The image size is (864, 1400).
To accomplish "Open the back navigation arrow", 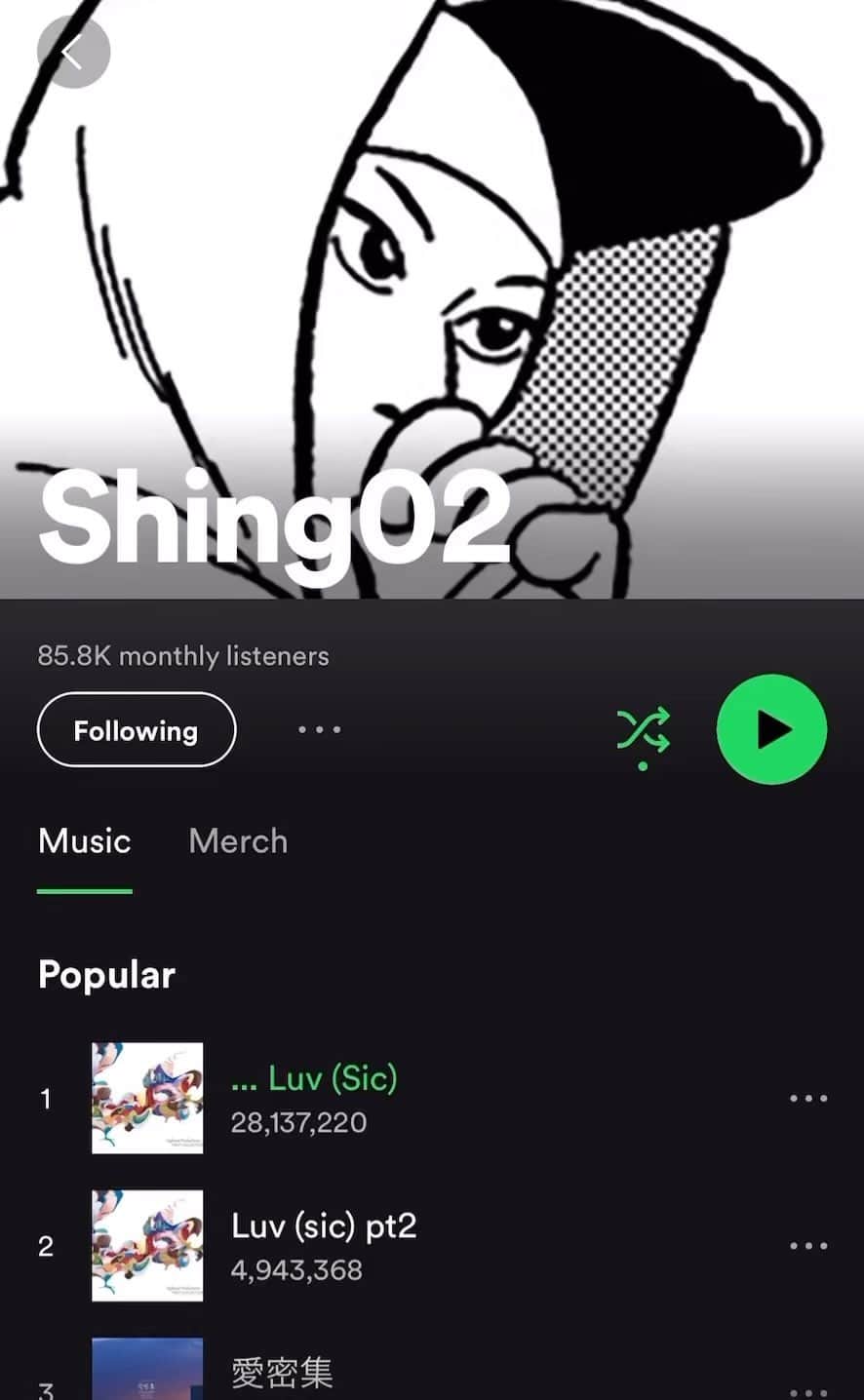I will [x=73, y=51].
